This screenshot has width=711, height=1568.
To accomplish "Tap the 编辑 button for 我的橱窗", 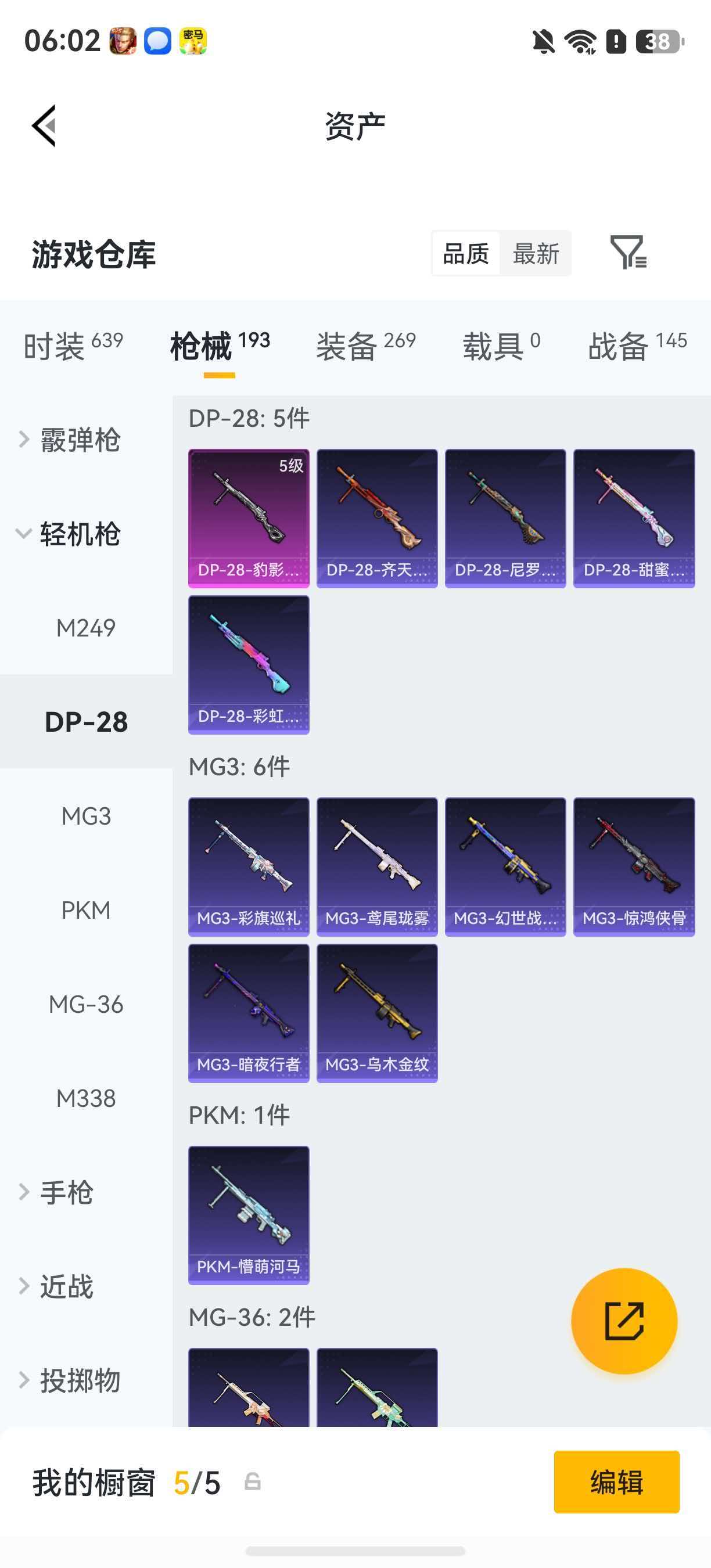I will pyautogui.click(x=616, y=1481).
